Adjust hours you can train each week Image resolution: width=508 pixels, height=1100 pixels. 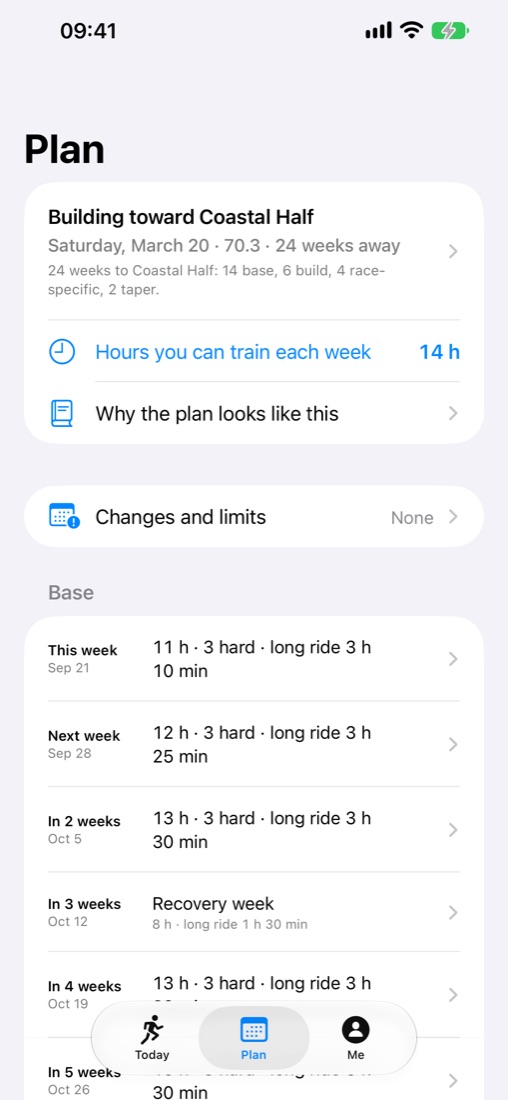tap(253, 351)
